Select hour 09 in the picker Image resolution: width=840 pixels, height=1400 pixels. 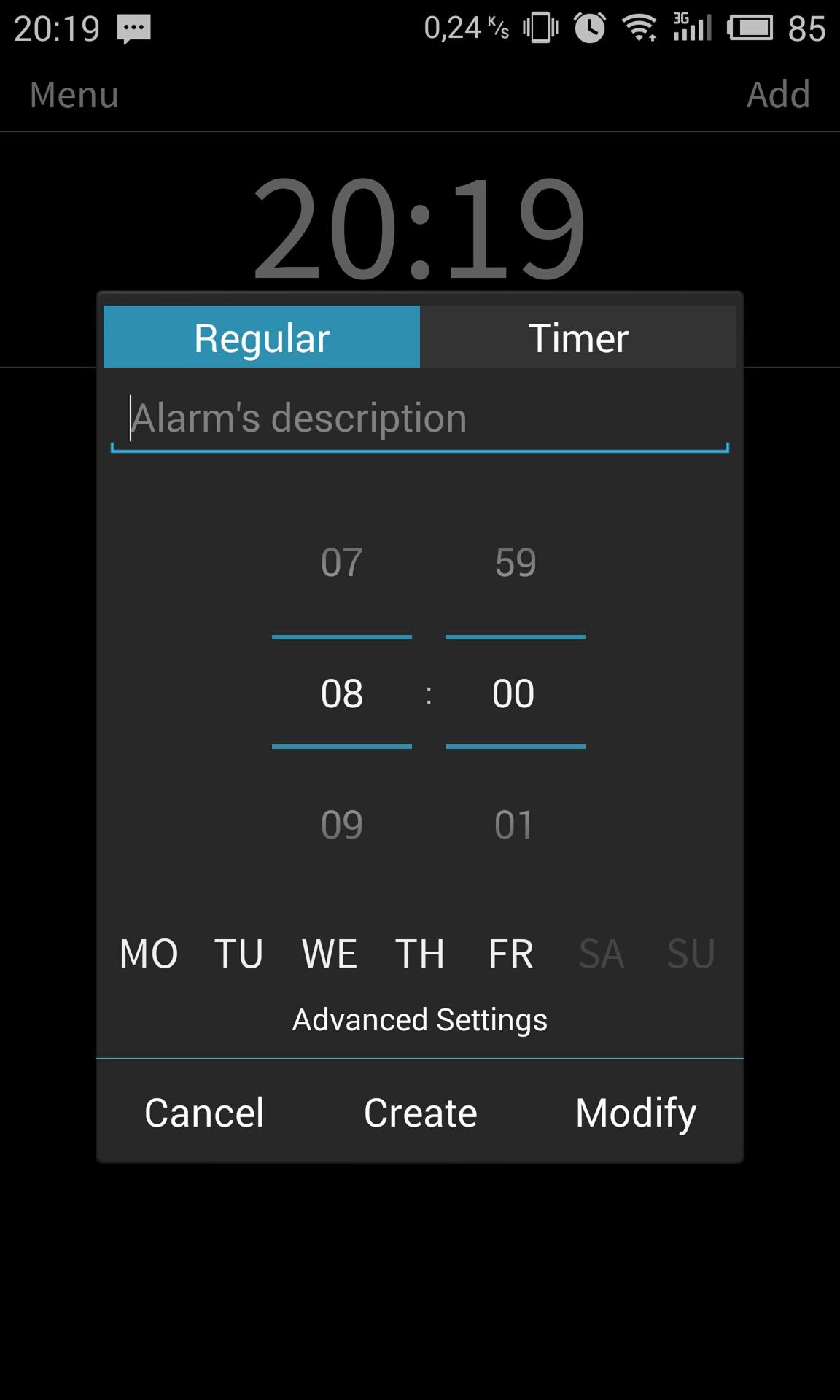point(342,825)
